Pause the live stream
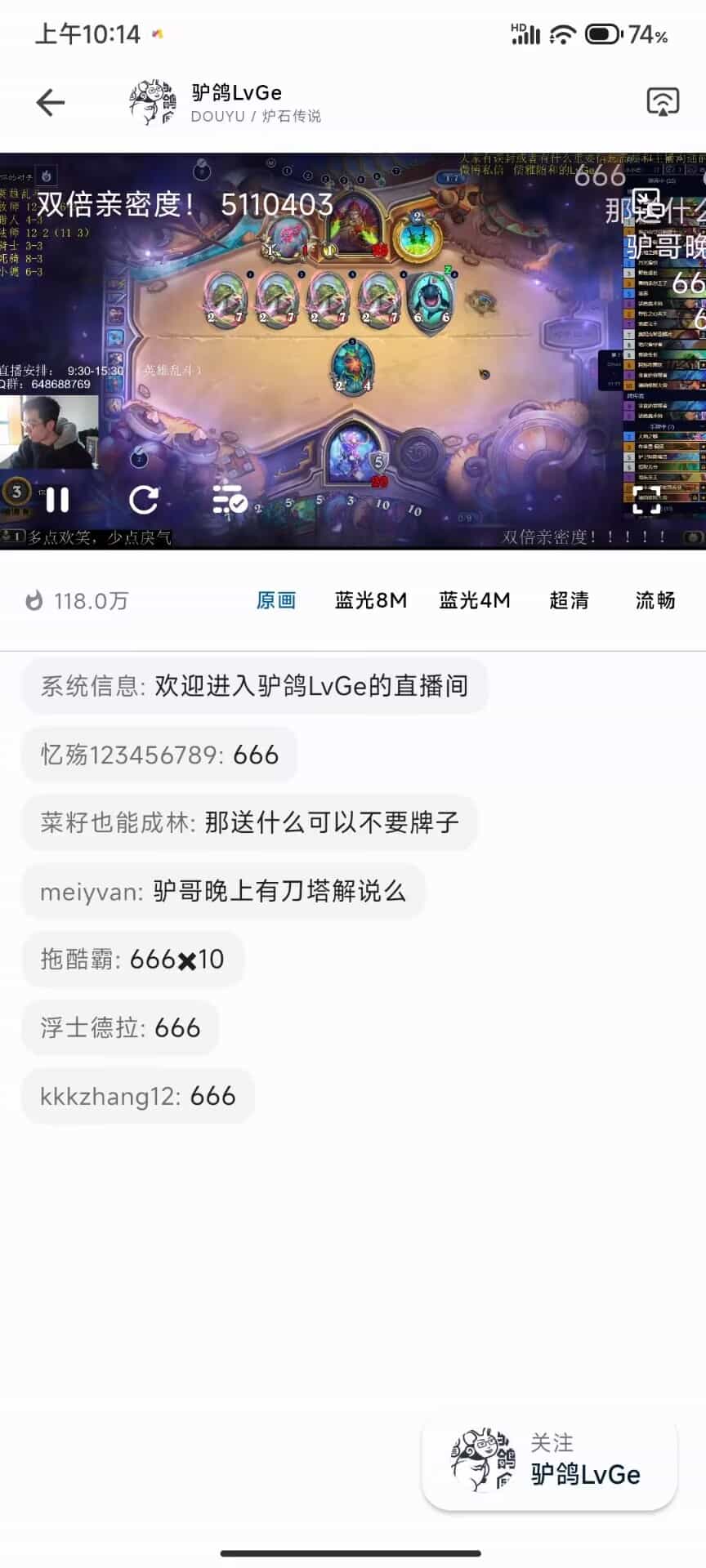Image resolution: width=706 pixels, height=1568 pixels. pyautogui.click(x=57, y=500)
